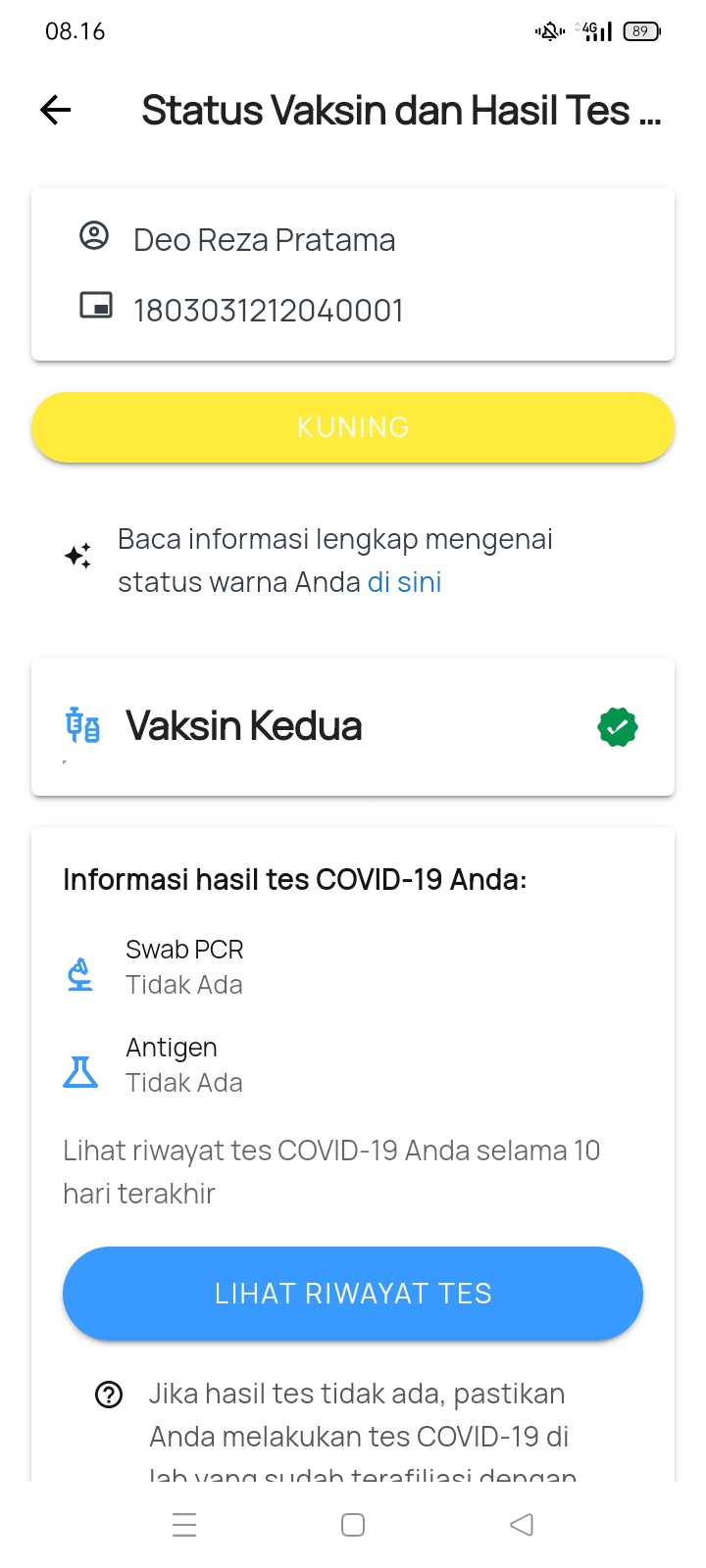This screenshot has height=1568, width=706.
Task: Tap the yellow KUNING status button
Action: tap(353, 427)
